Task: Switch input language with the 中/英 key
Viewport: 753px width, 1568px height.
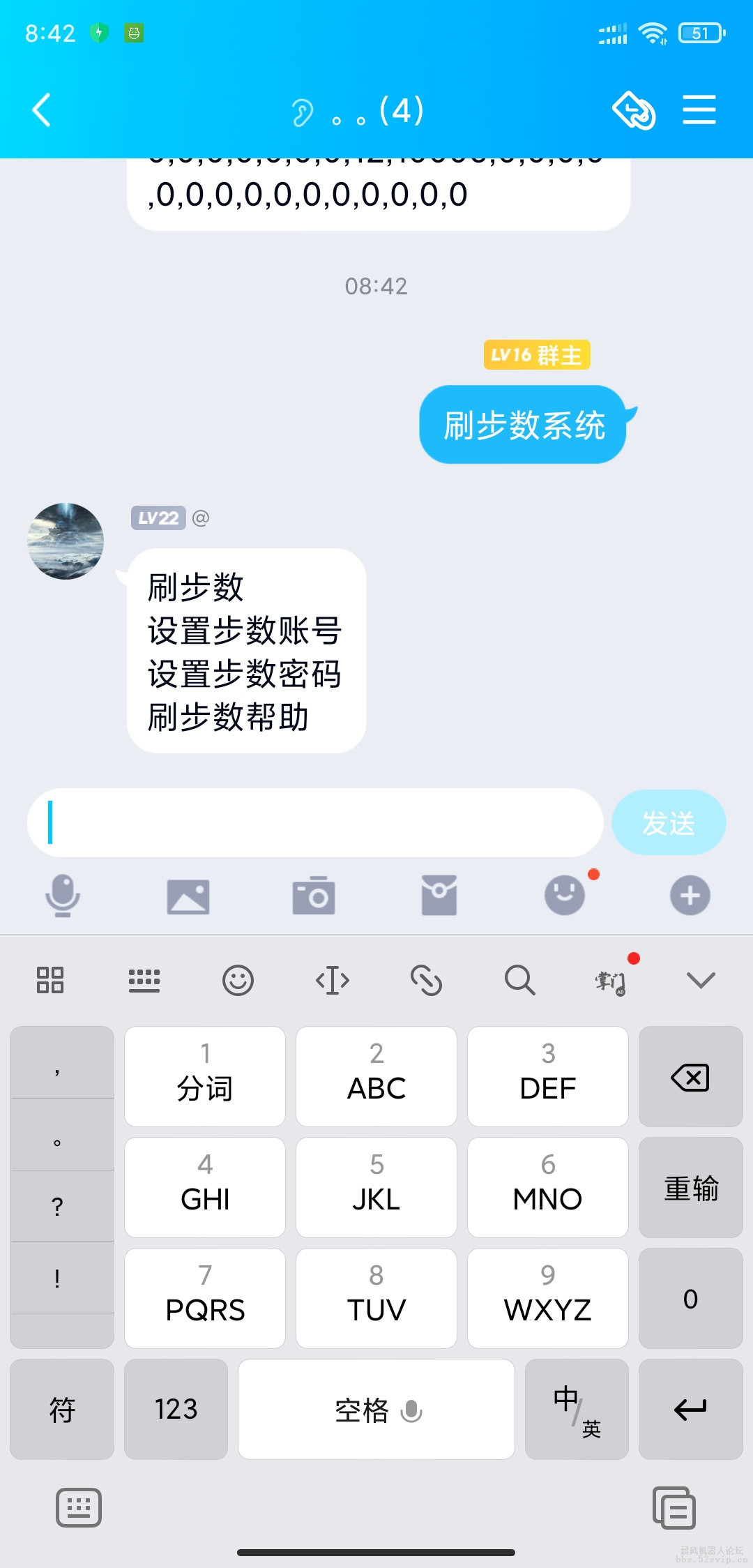Action: coord(577,1409)
